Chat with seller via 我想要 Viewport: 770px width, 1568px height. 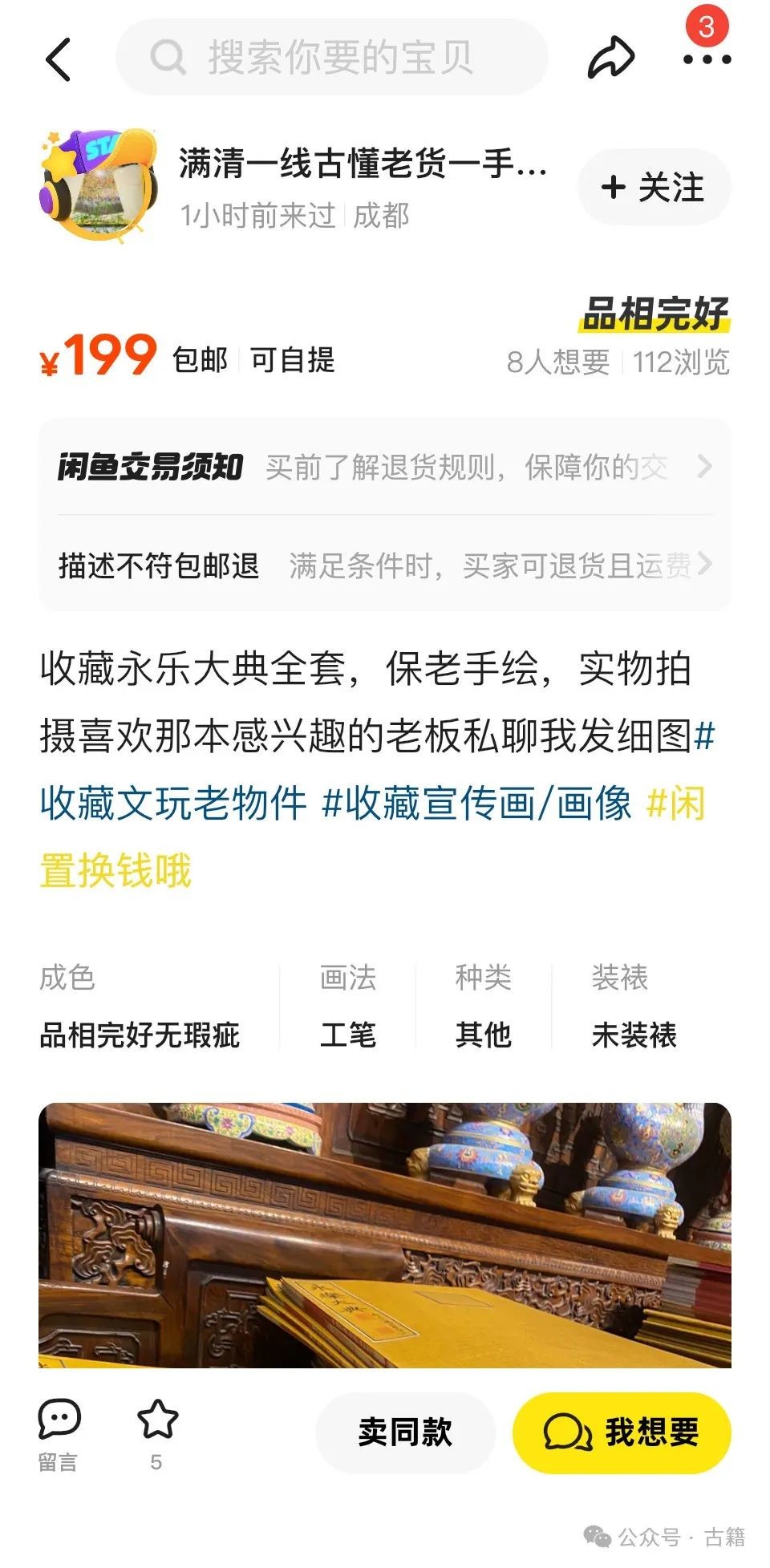622,1432
